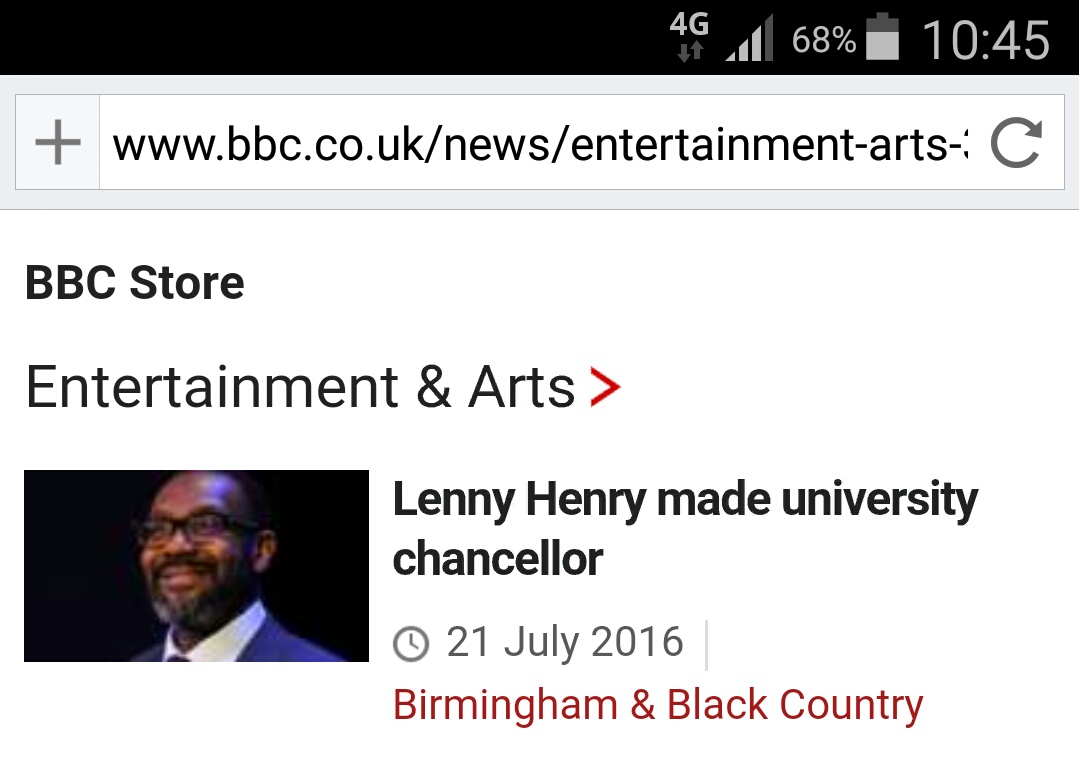1079x784 pixels.
Task: Open the BBC Store link
Action: 135,283
